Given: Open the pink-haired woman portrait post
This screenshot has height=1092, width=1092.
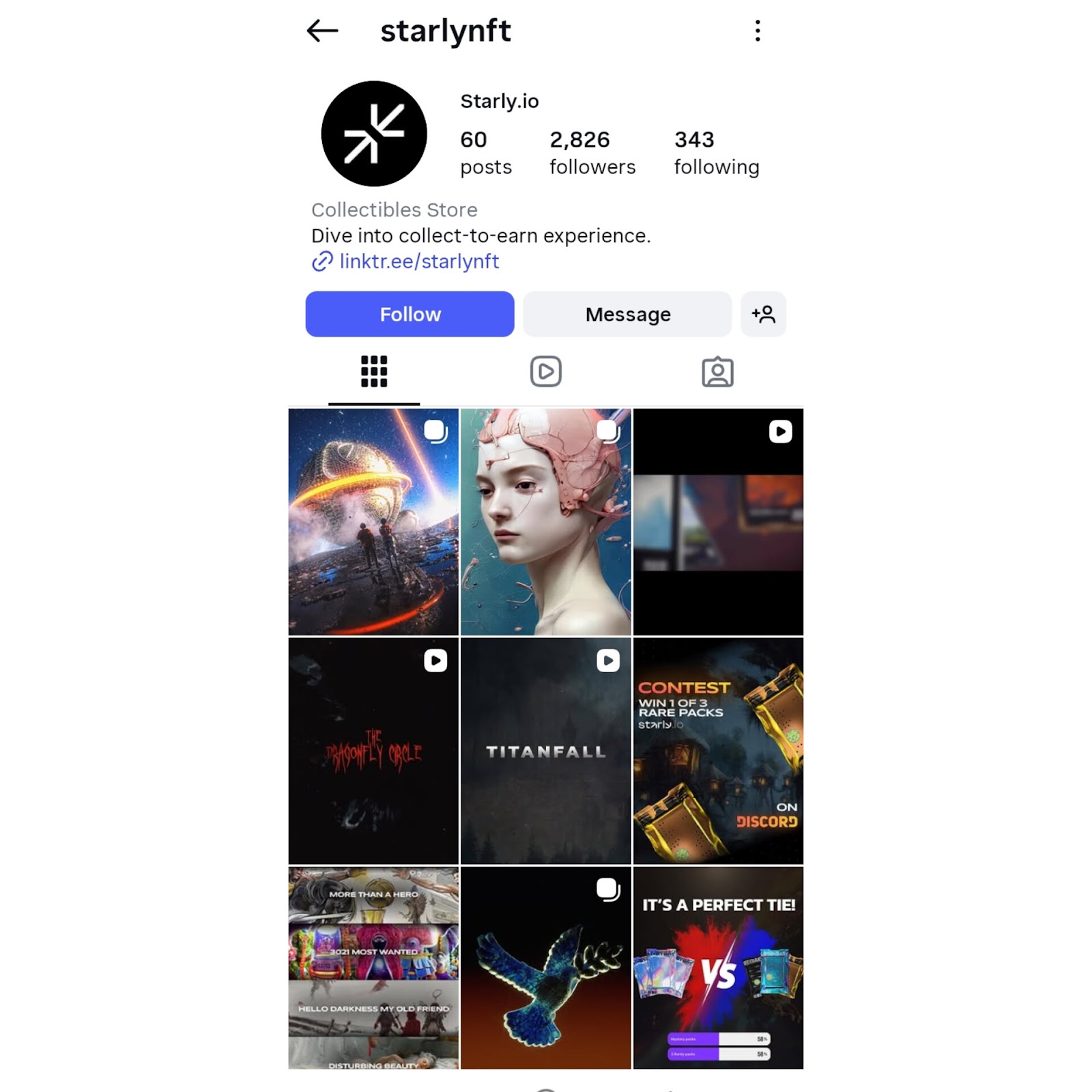Looking at the screenshot, I should [546, 522].
